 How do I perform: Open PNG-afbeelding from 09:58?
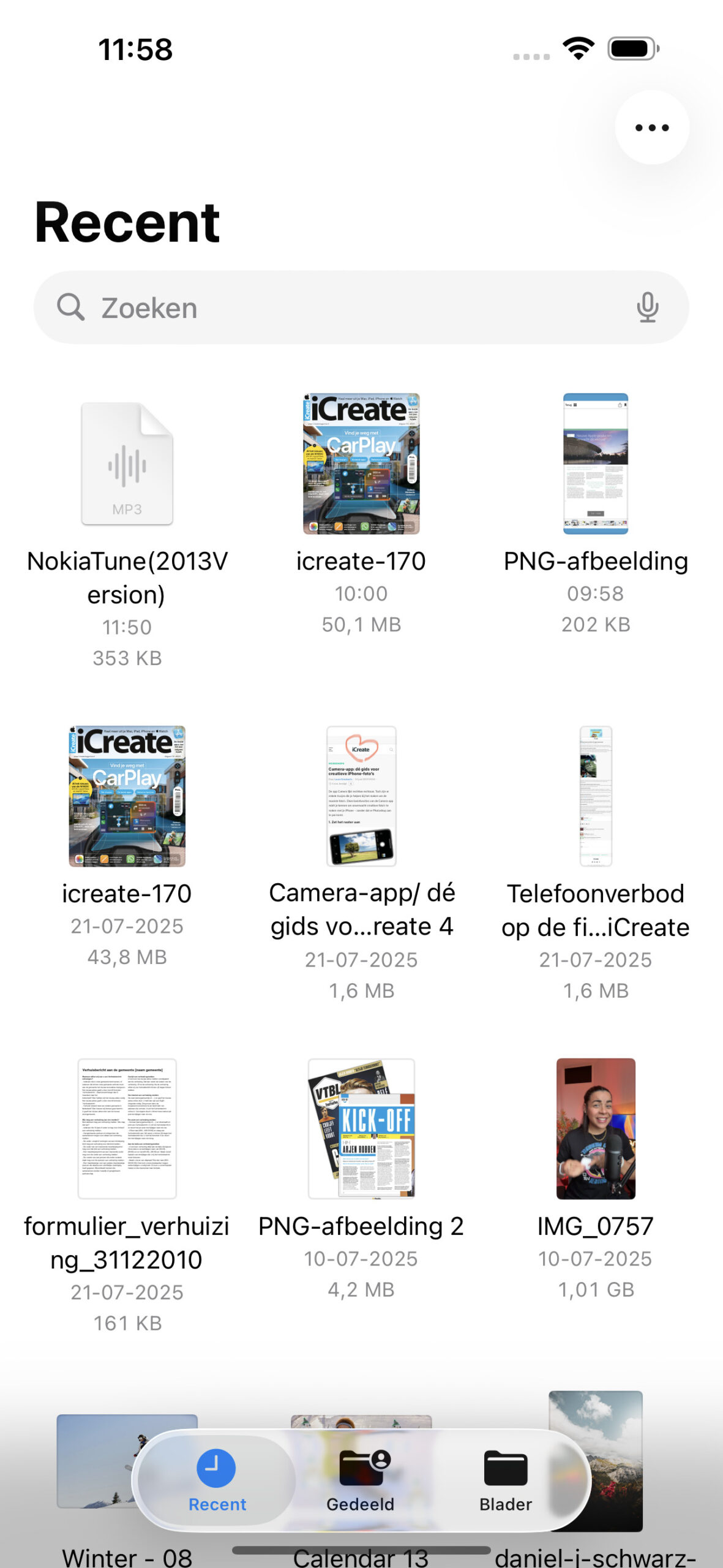tap(595, 464)
